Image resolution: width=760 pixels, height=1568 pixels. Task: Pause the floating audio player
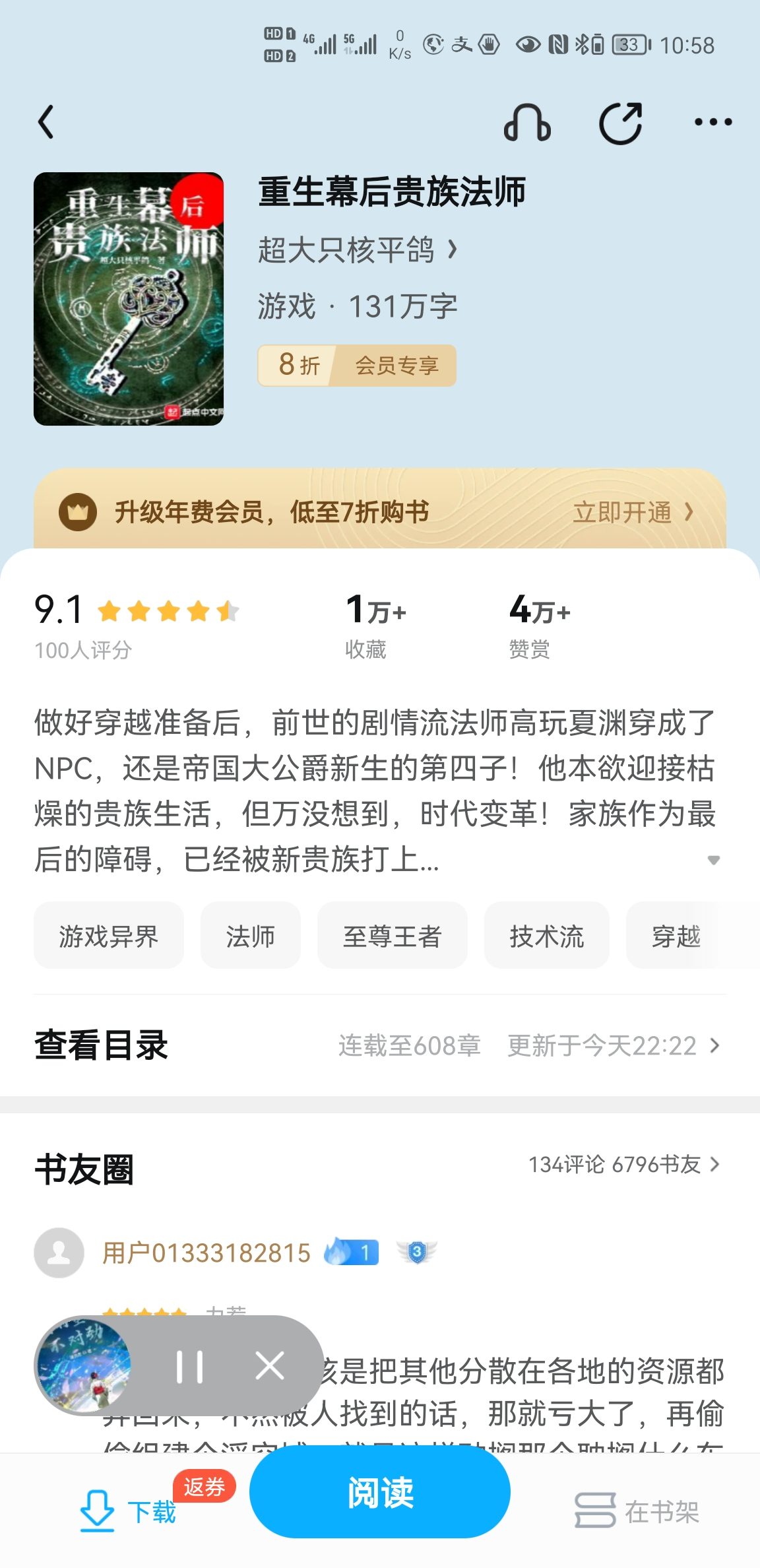tap(189, 1366)
